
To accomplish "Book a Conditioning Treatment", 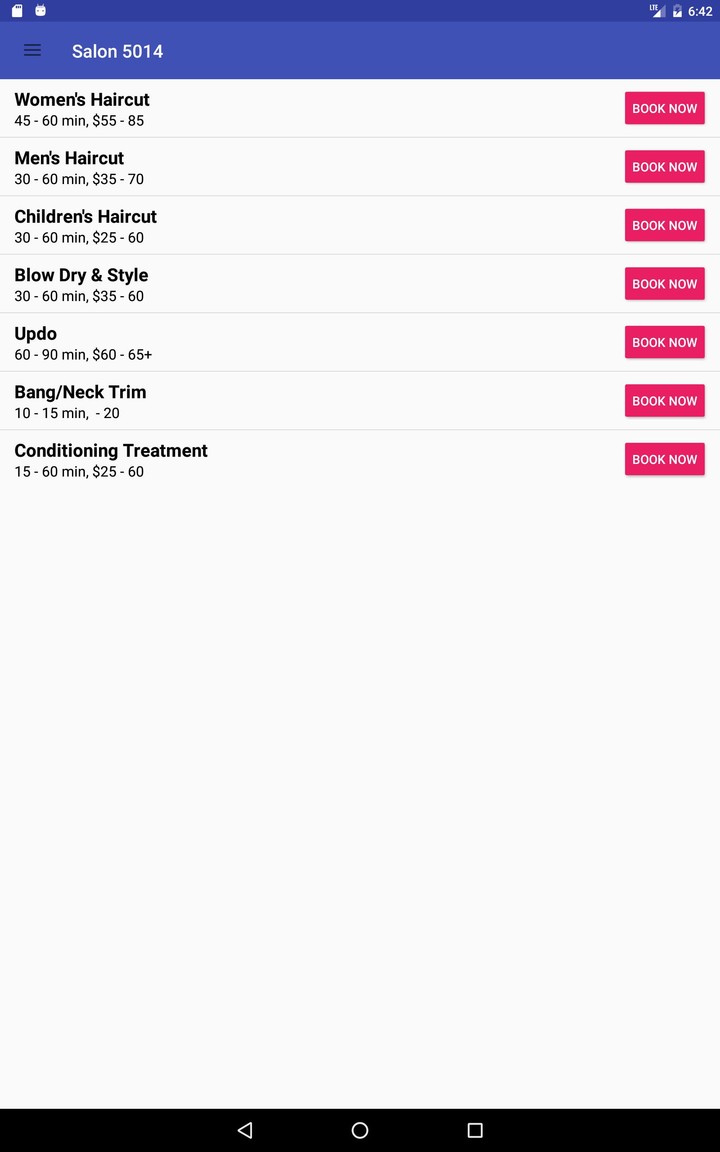I will (x=664, y=459).
